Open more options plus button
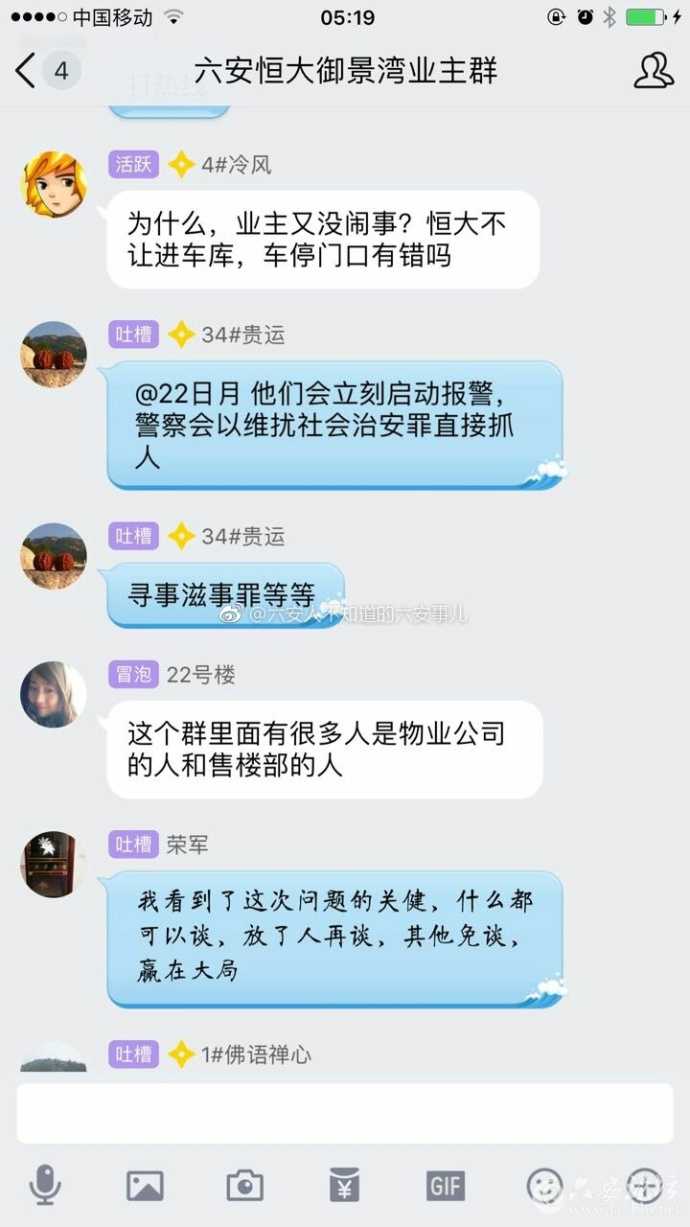The width and height of the screenshot is (690, 1227). pyautogui.click(x=645, y=1186)
